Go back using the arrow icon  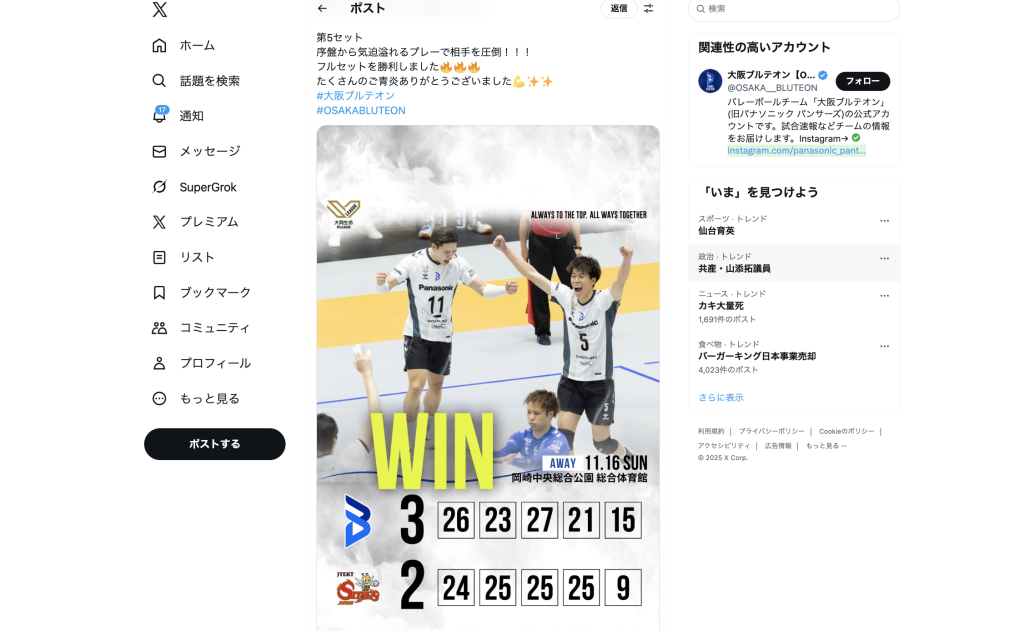tap(322, 8)
